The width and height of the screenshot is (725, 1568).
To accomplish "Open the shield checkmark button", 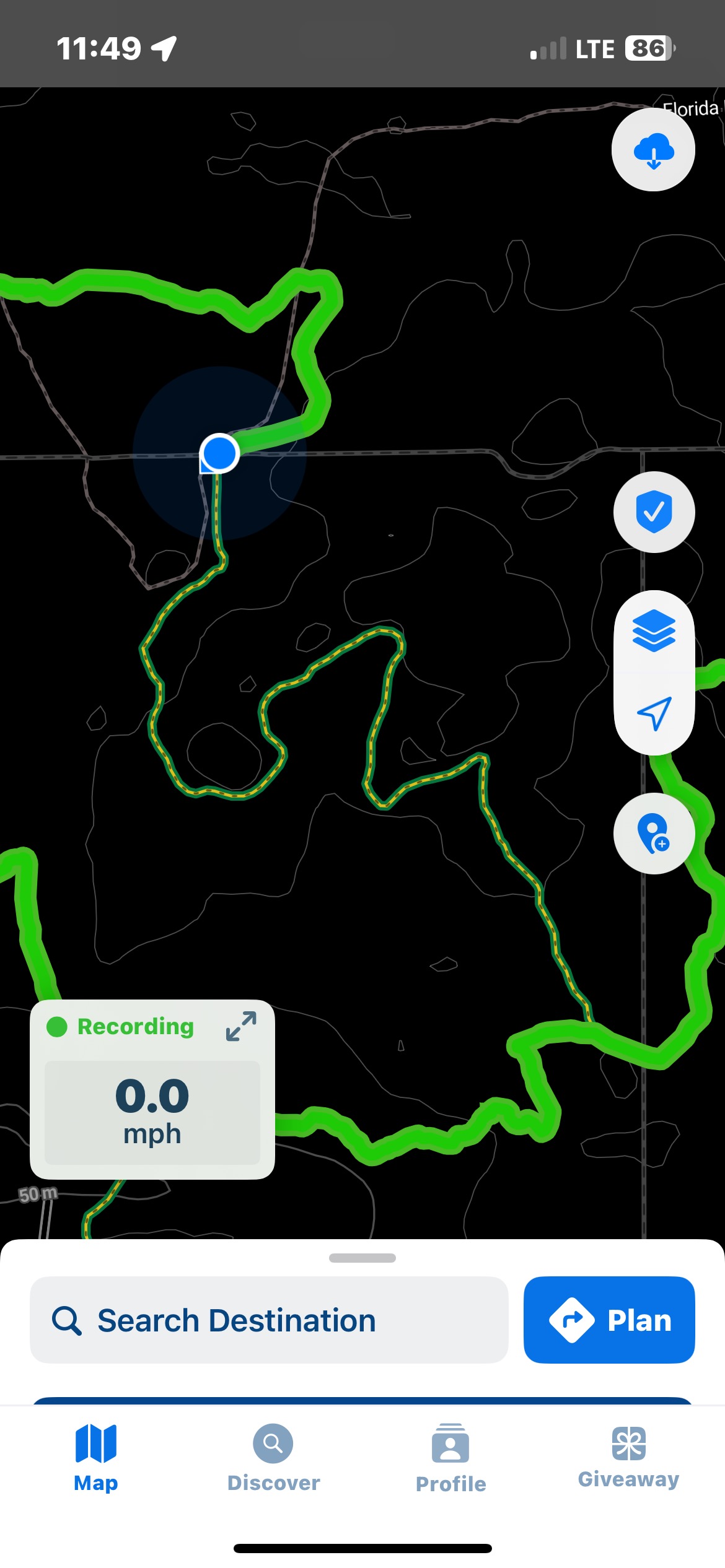I will [x=654, y=512].
